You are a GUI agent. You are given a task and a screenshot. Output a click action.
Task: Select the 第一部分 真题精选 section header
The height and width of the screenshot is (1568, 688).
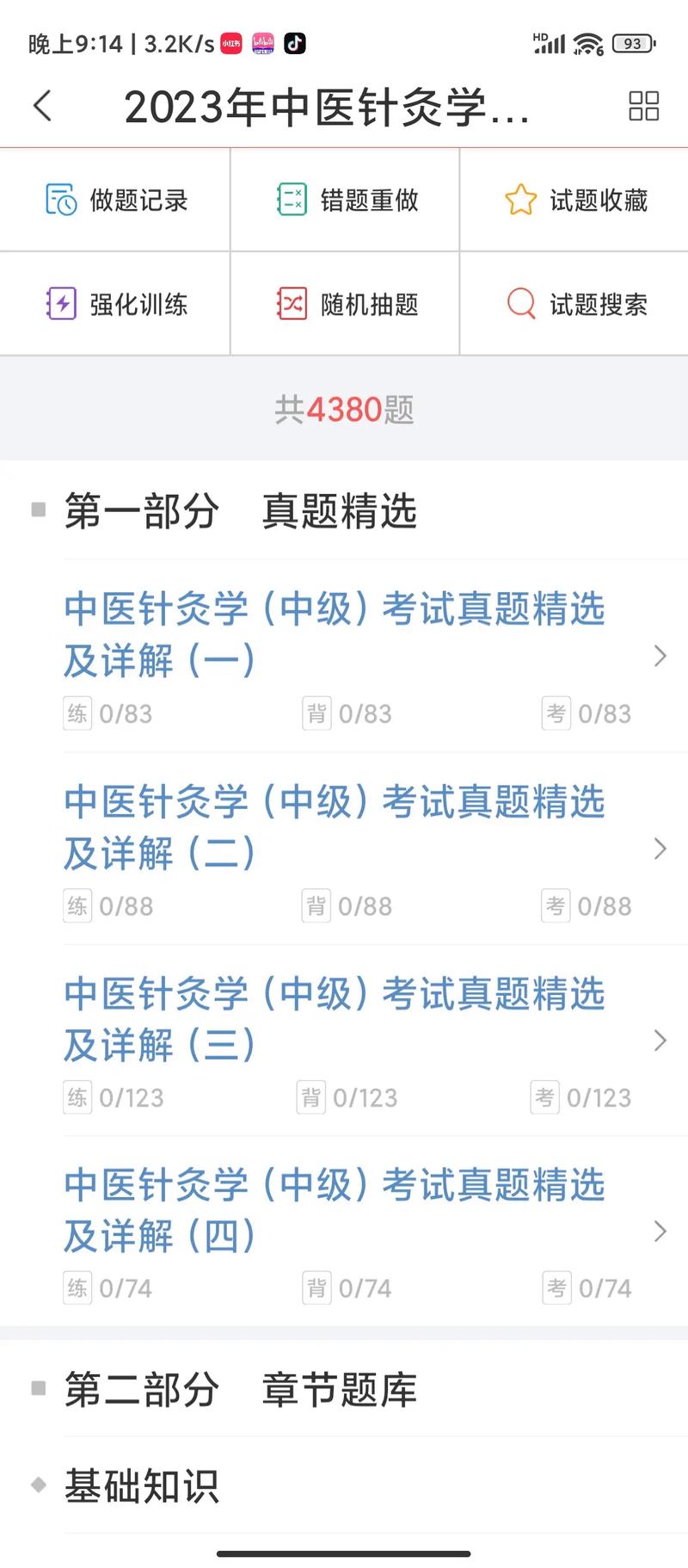pyautogui.click(x=241, y=511)
